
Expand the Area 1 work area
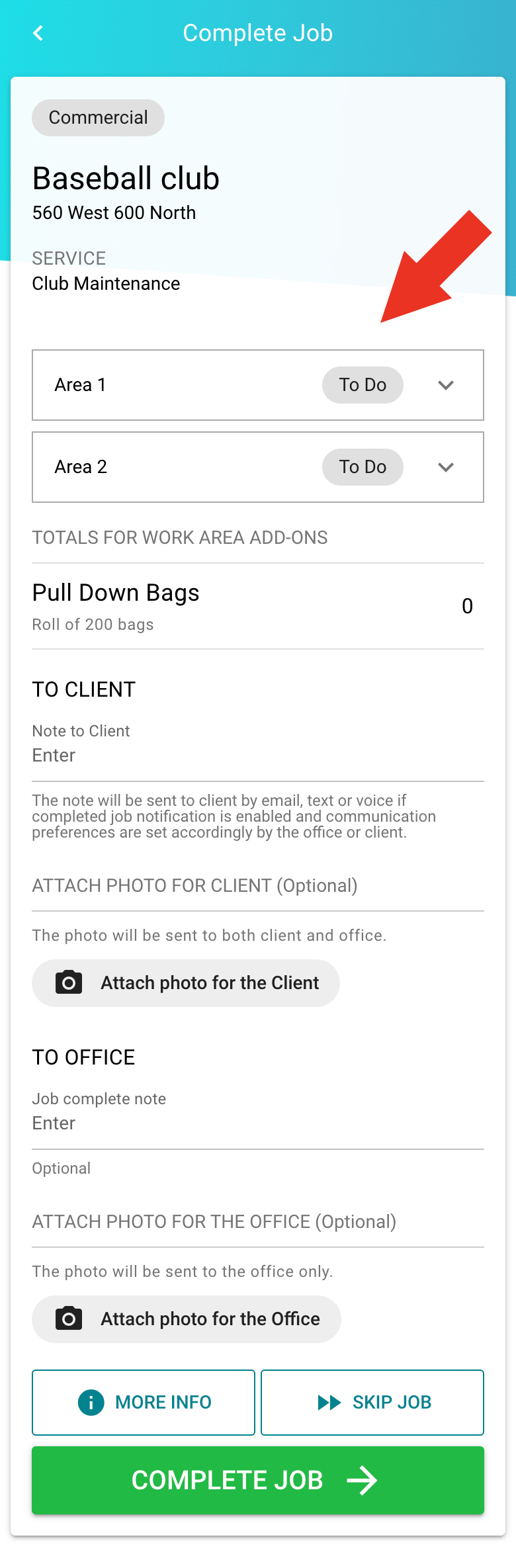click(x=445, y=385)
